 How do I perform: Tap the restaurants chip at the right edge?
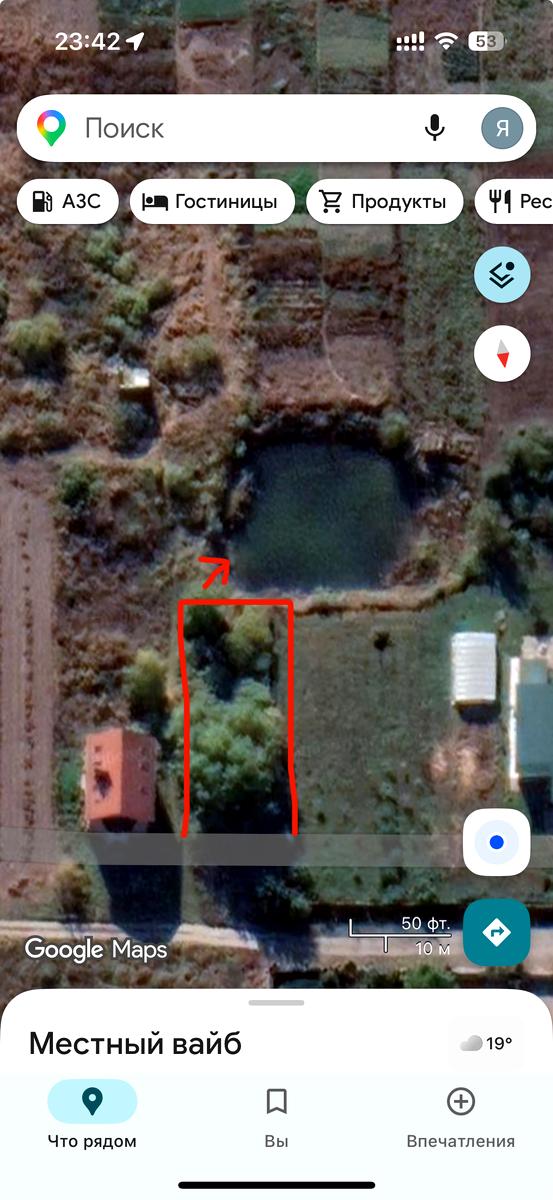click(x=514, y=201)
